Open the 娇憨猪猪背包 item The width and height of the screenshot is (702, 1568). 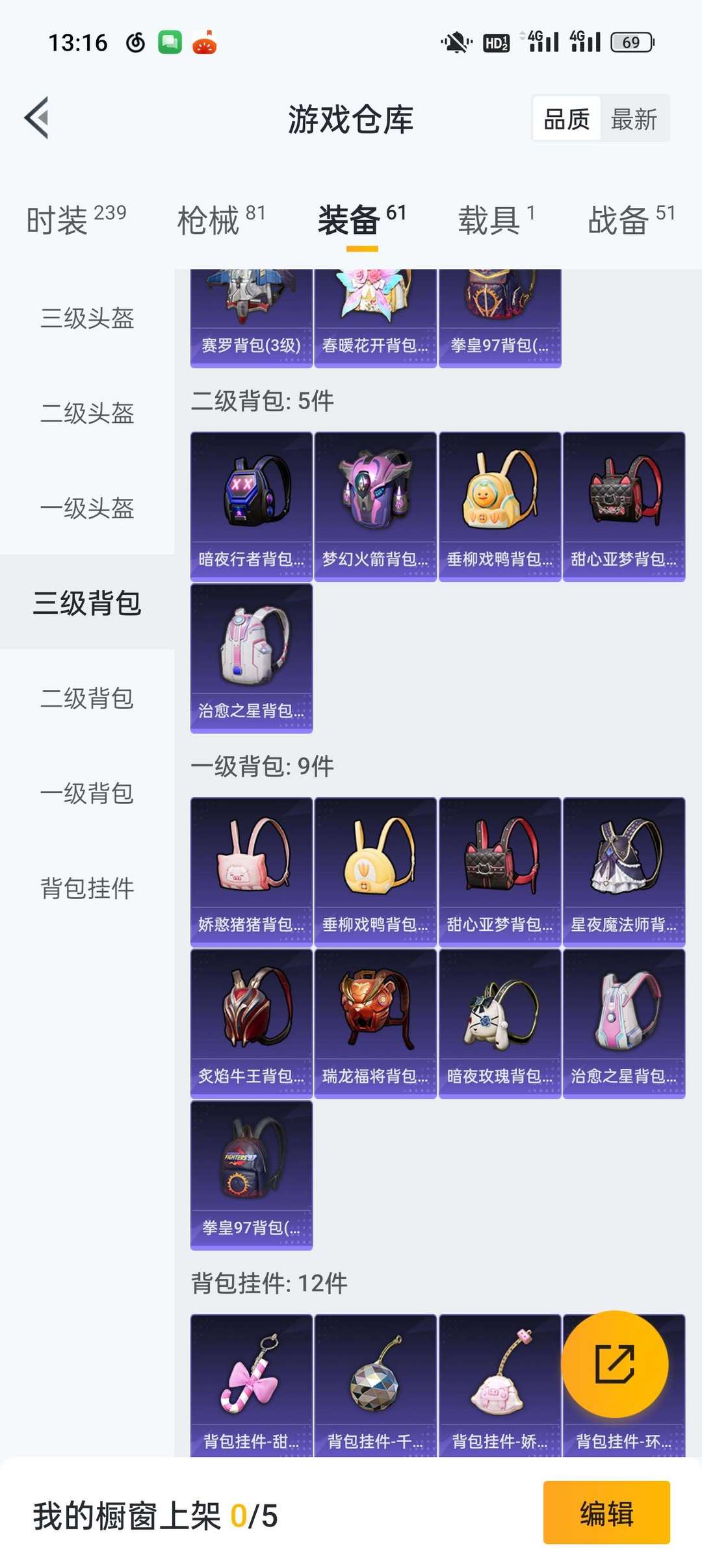[252, 872]
